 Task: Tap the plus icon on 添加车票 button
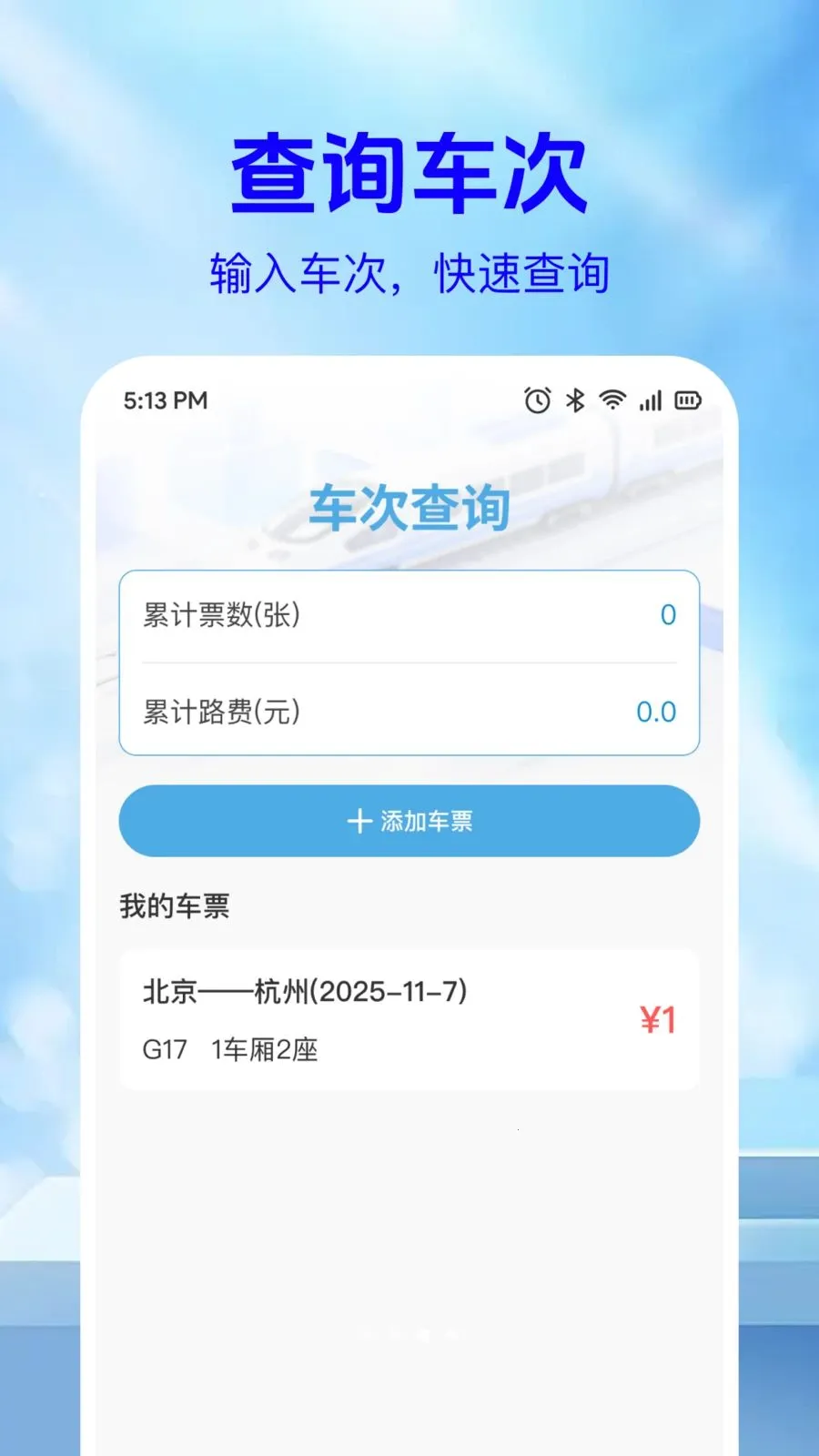(x=358, y=821)
